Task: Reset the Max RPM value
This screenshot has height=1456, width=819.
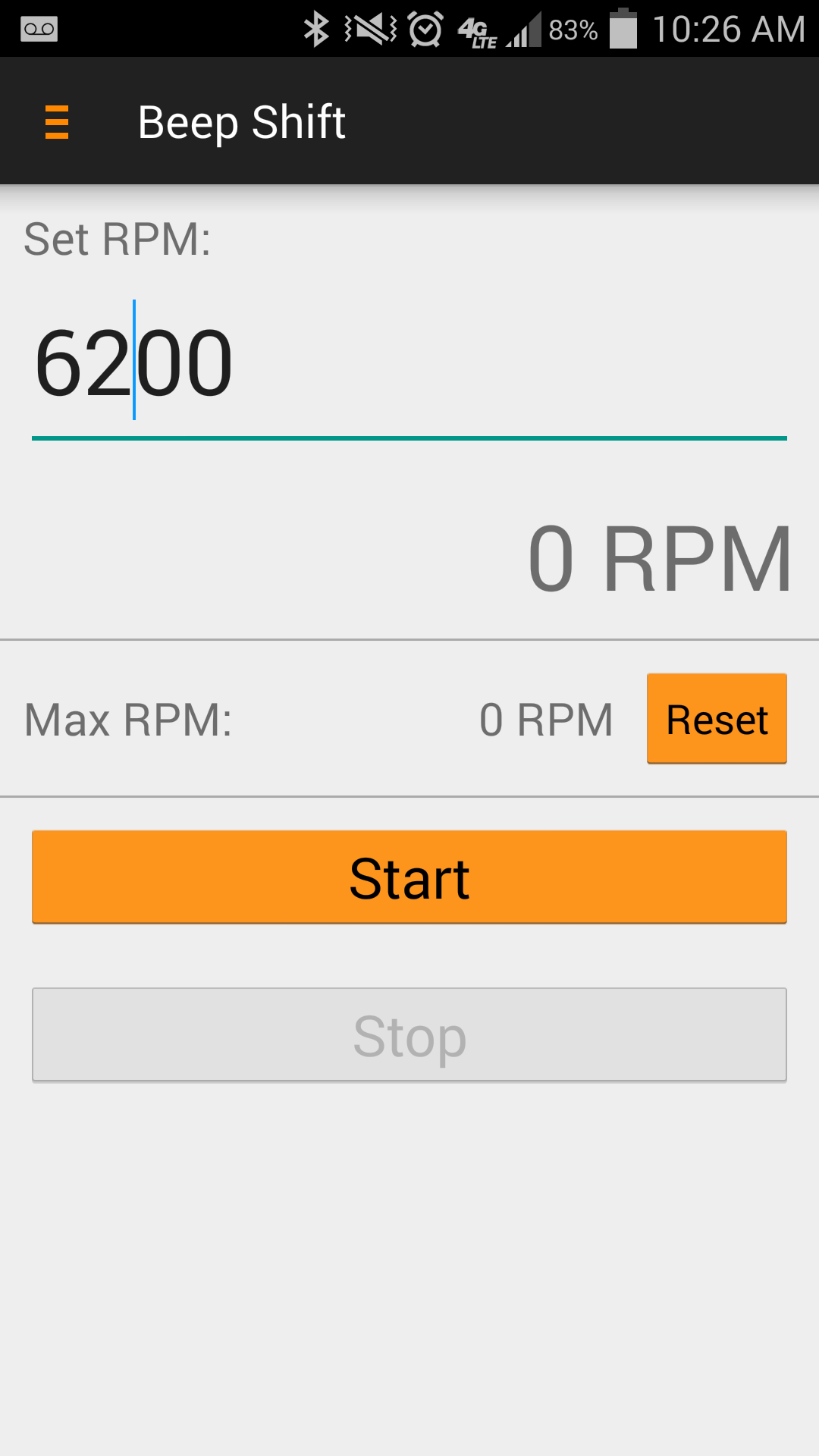Action: pyautogui.click(x=716, y=718)
